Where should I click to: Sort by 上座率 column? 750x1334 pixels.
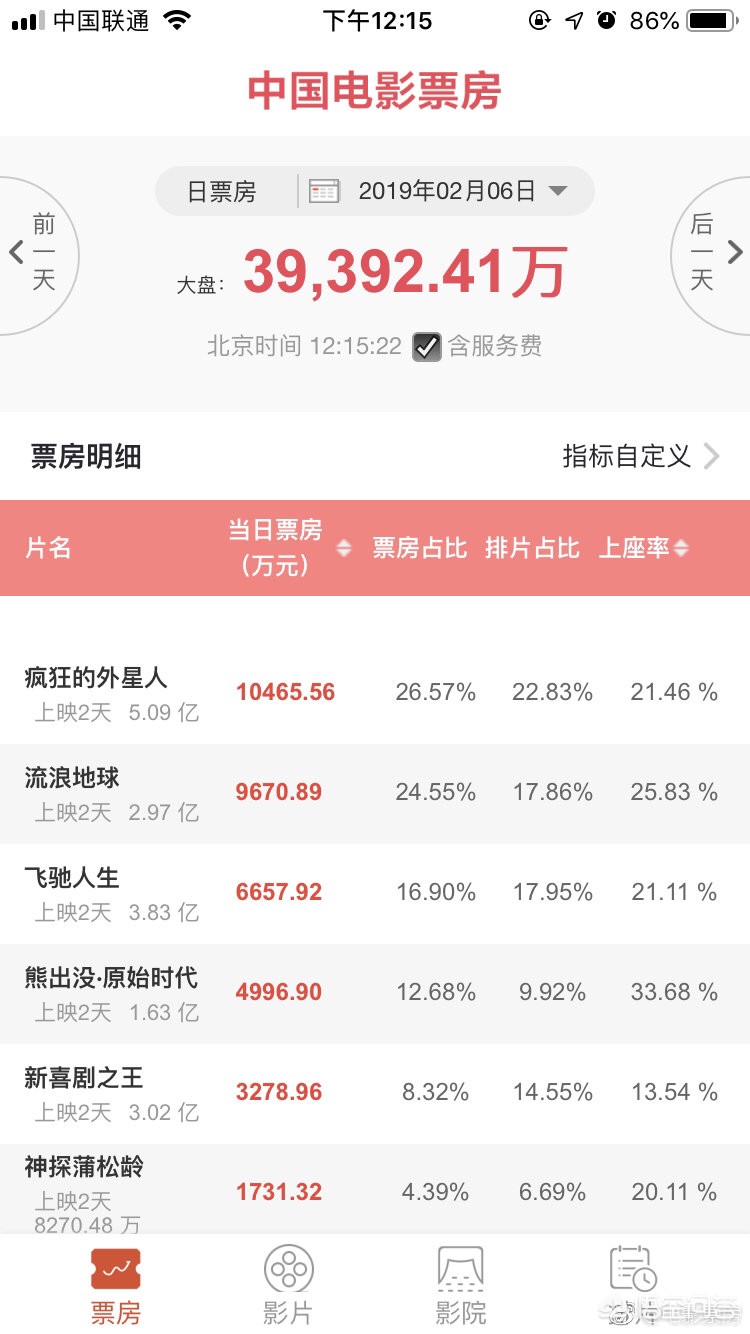(x=644, y=548)
